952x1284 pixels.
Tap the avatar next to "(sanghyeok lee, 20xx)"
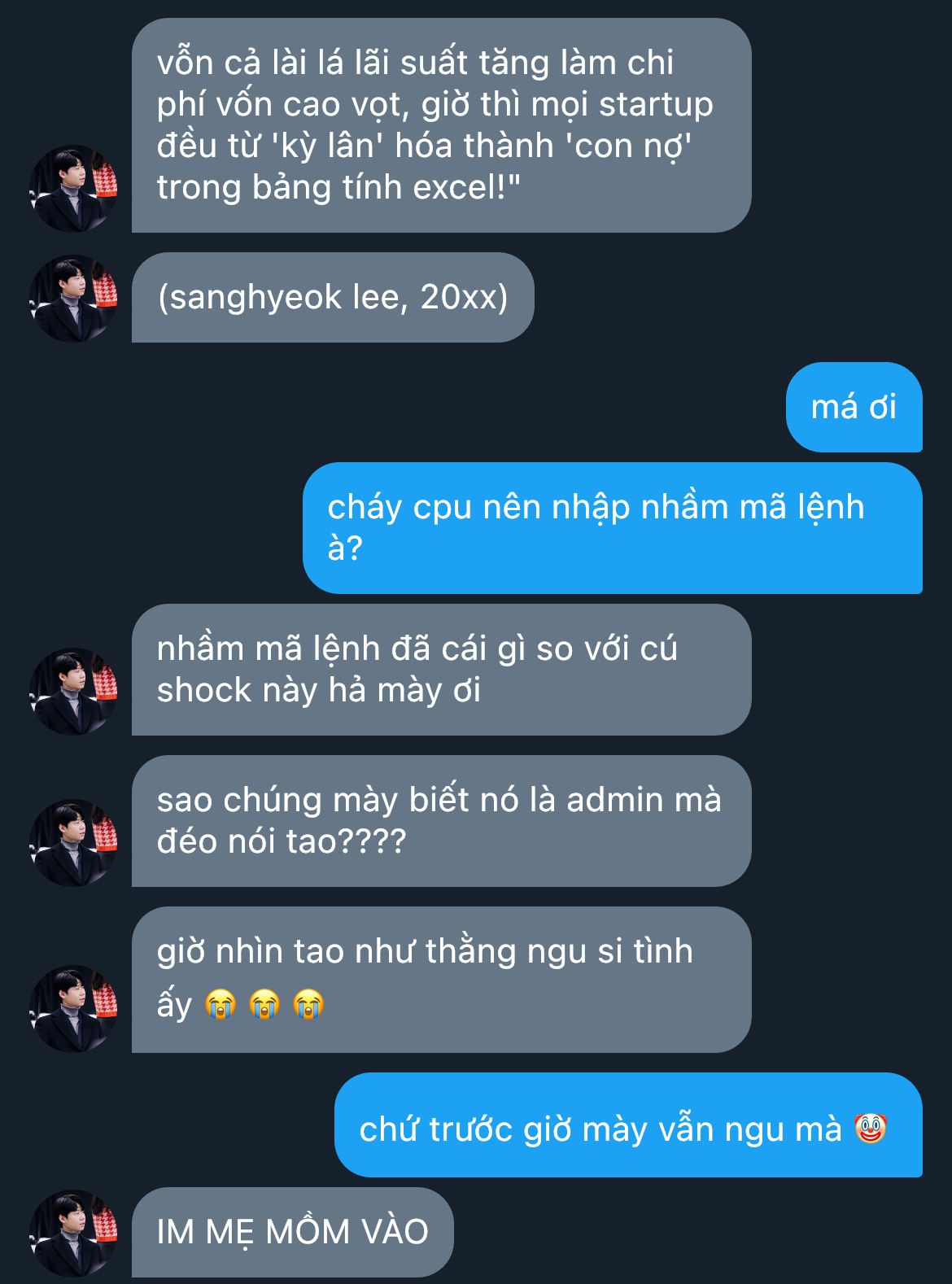73,298
